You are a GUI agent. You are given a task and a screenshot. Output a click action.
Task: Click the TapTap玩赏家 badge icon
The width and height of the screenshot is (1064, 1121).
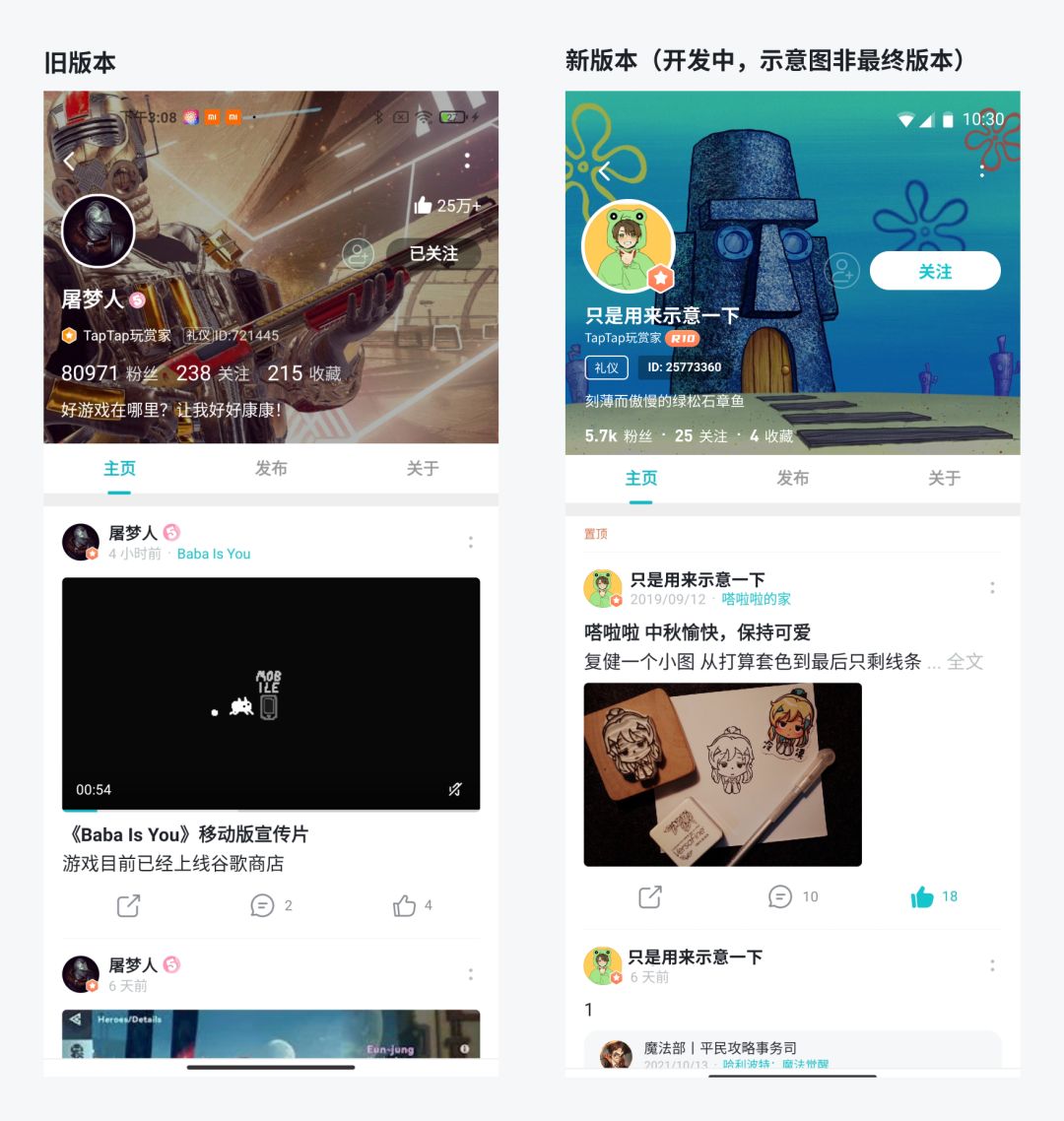69,335
